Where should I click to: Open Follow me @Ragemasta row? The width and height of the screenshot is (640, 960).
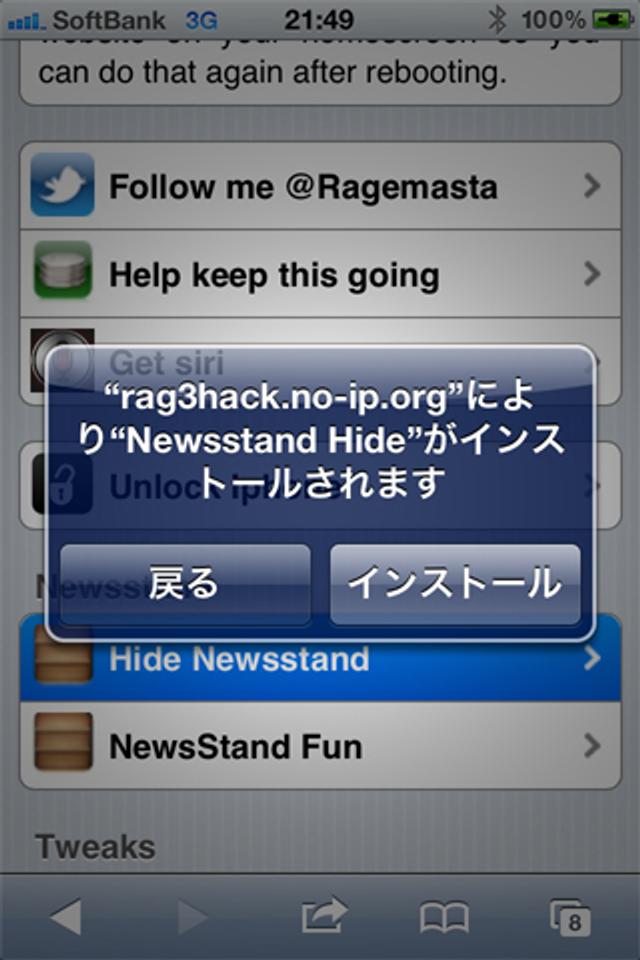pyautogui.click(x=319, y=186)
